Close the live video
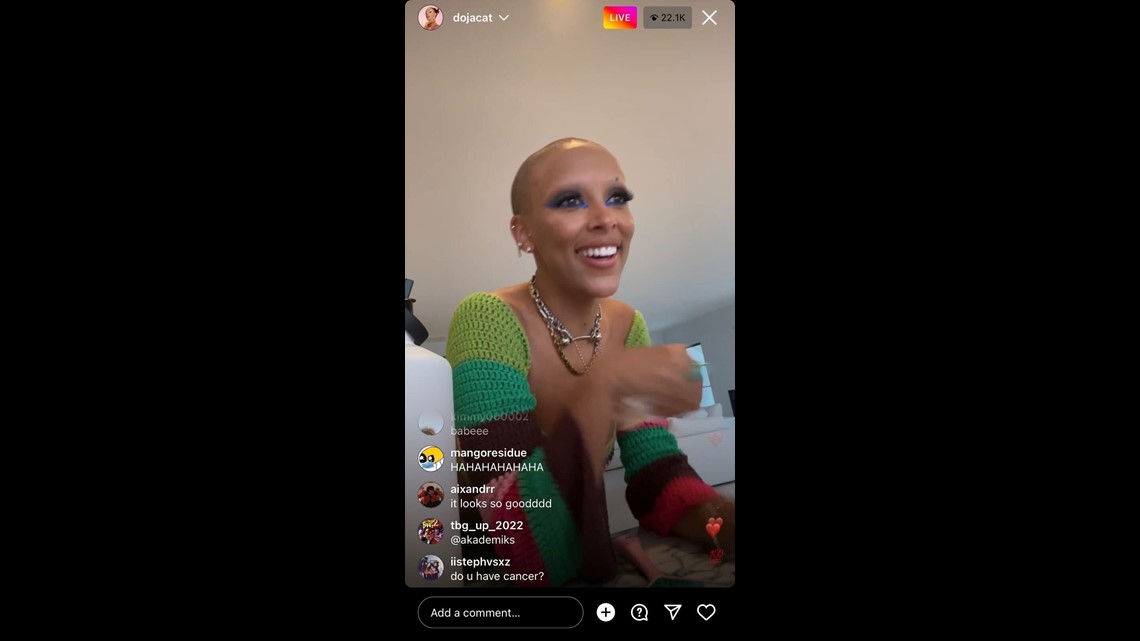The image size is (1140, 641). point(709,18)
